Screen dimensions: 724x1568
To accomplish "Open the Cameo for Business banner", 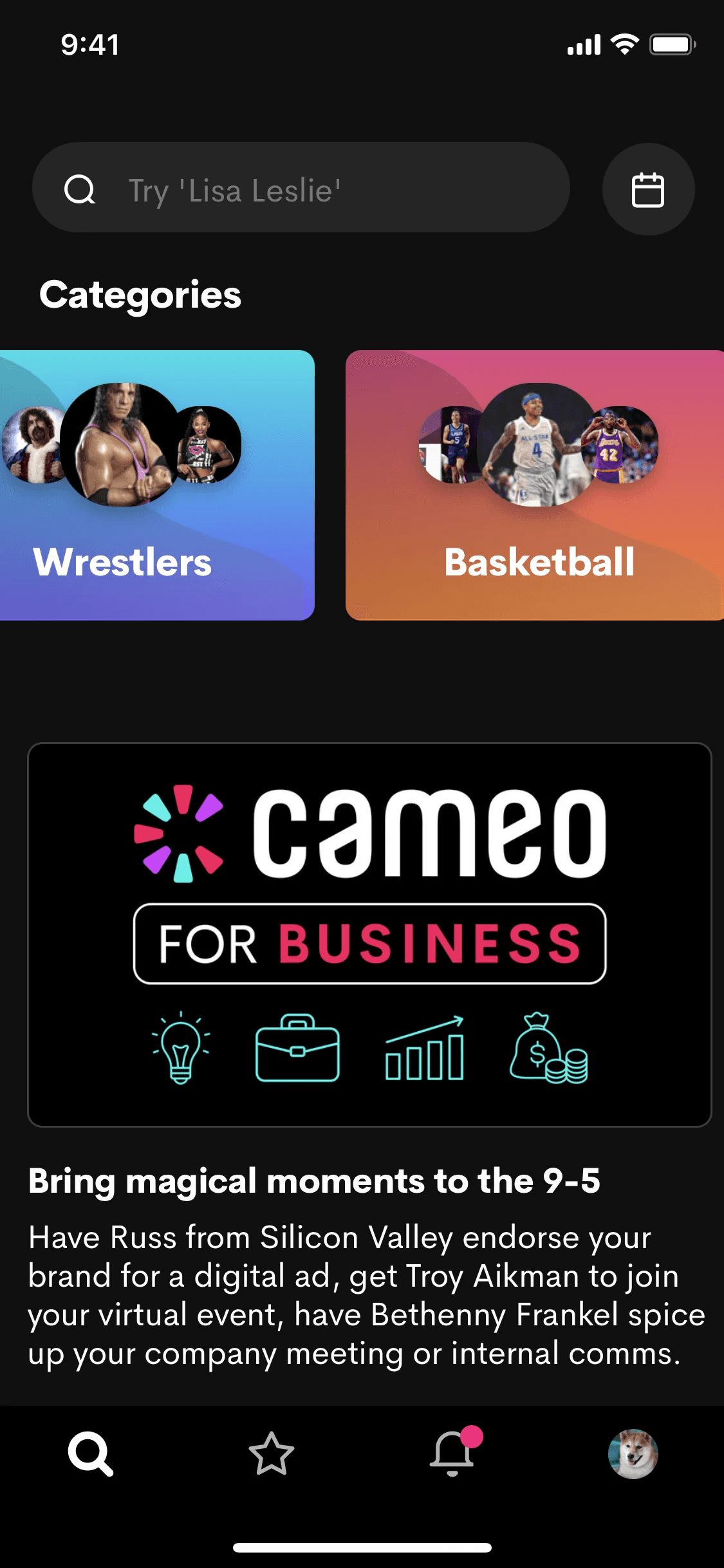I will pyautogui.click(x=369, y=934).
